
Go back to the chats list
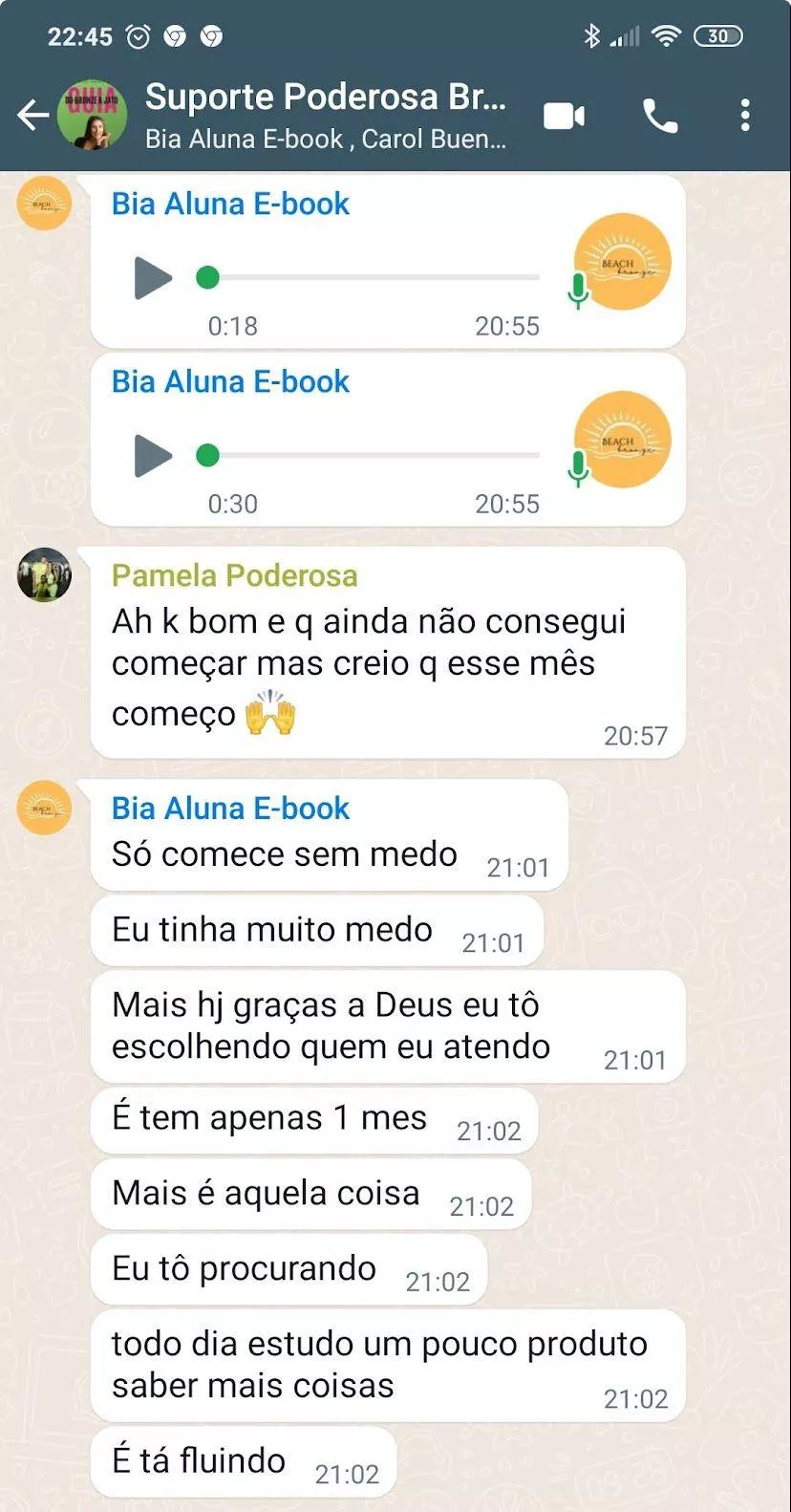pos(33,116)
